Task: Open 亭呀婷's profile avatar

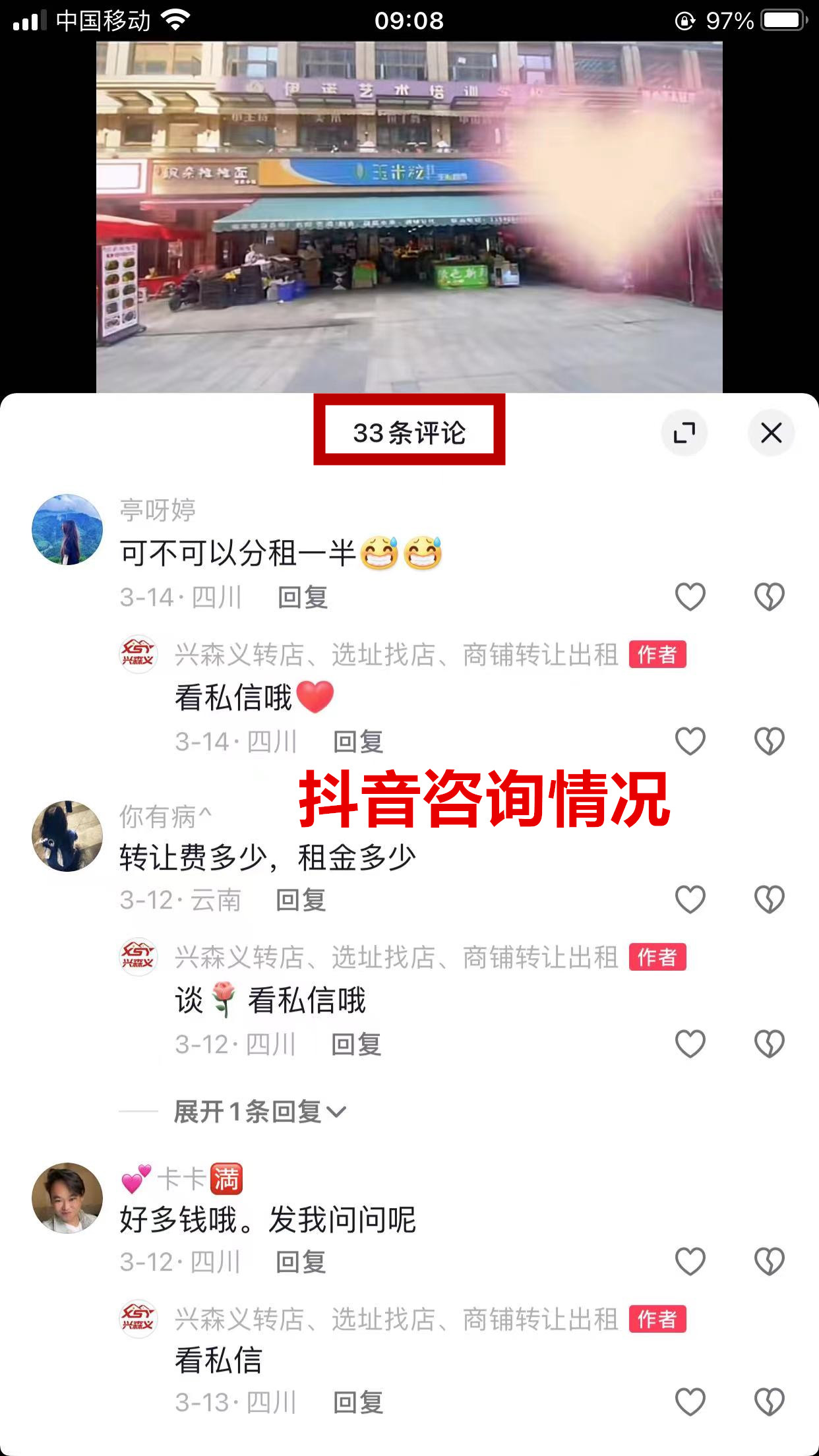Action: point(67,530)
